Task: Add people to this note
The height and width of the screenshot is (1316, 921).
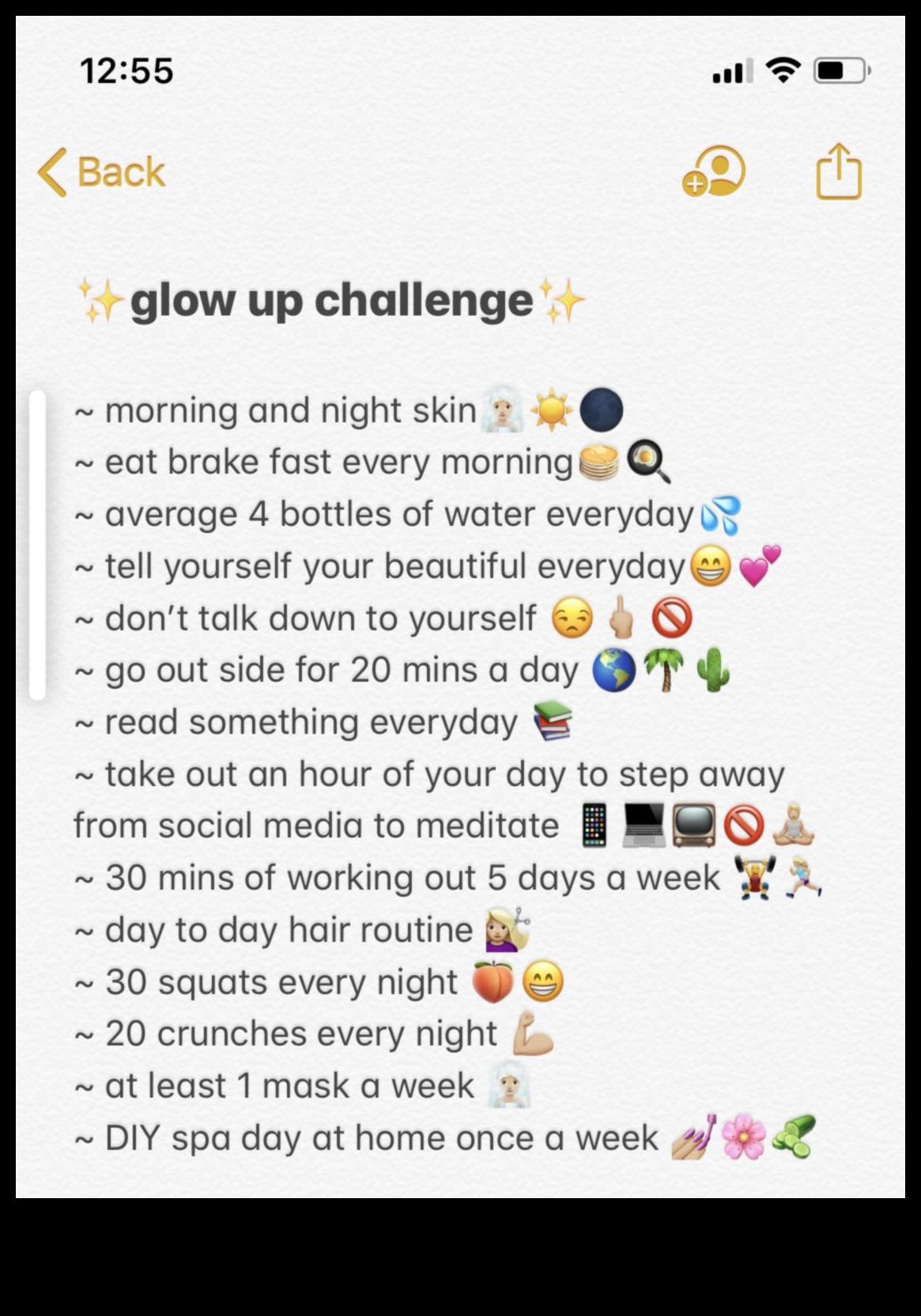Action: 714,171
